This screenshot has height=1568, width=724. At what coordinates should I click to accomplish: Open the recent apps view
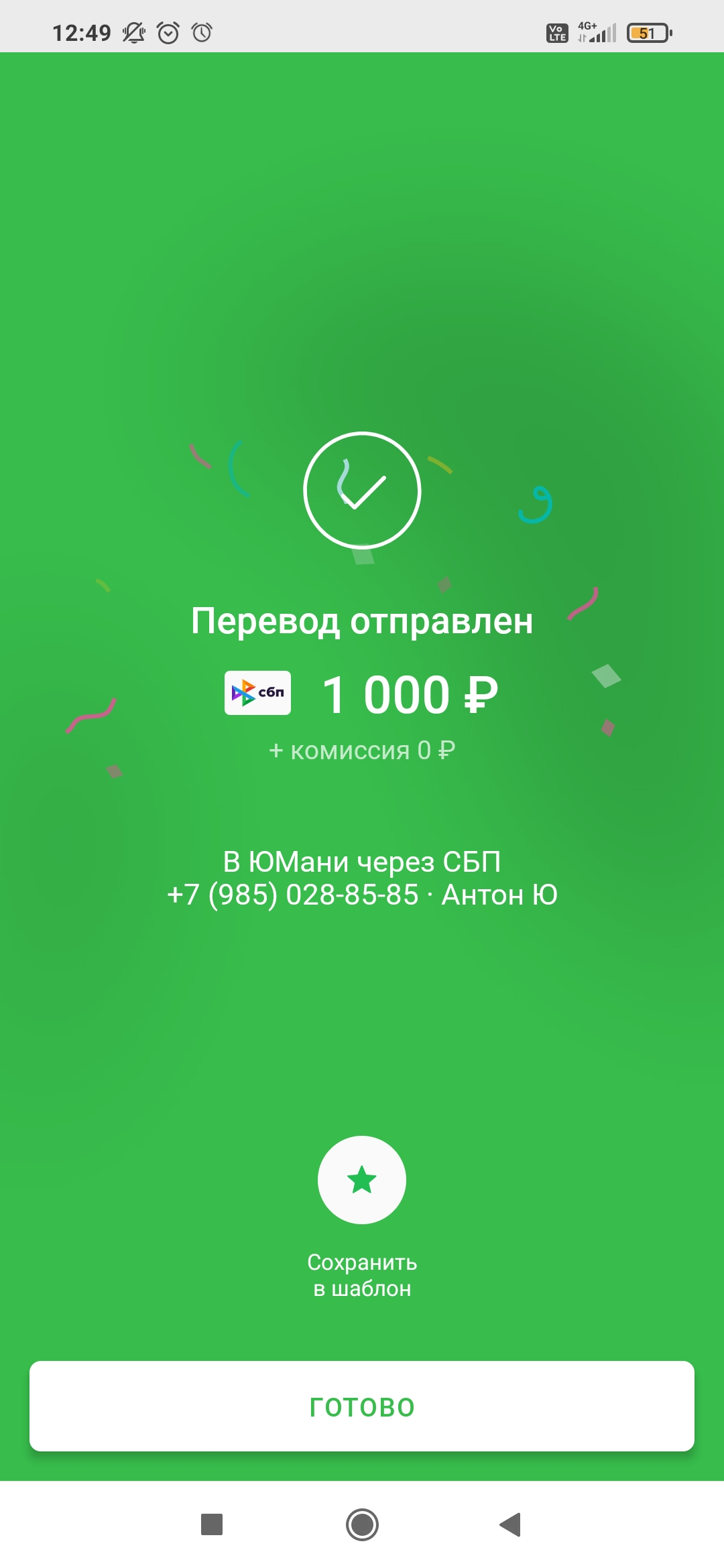[212, 1524]
